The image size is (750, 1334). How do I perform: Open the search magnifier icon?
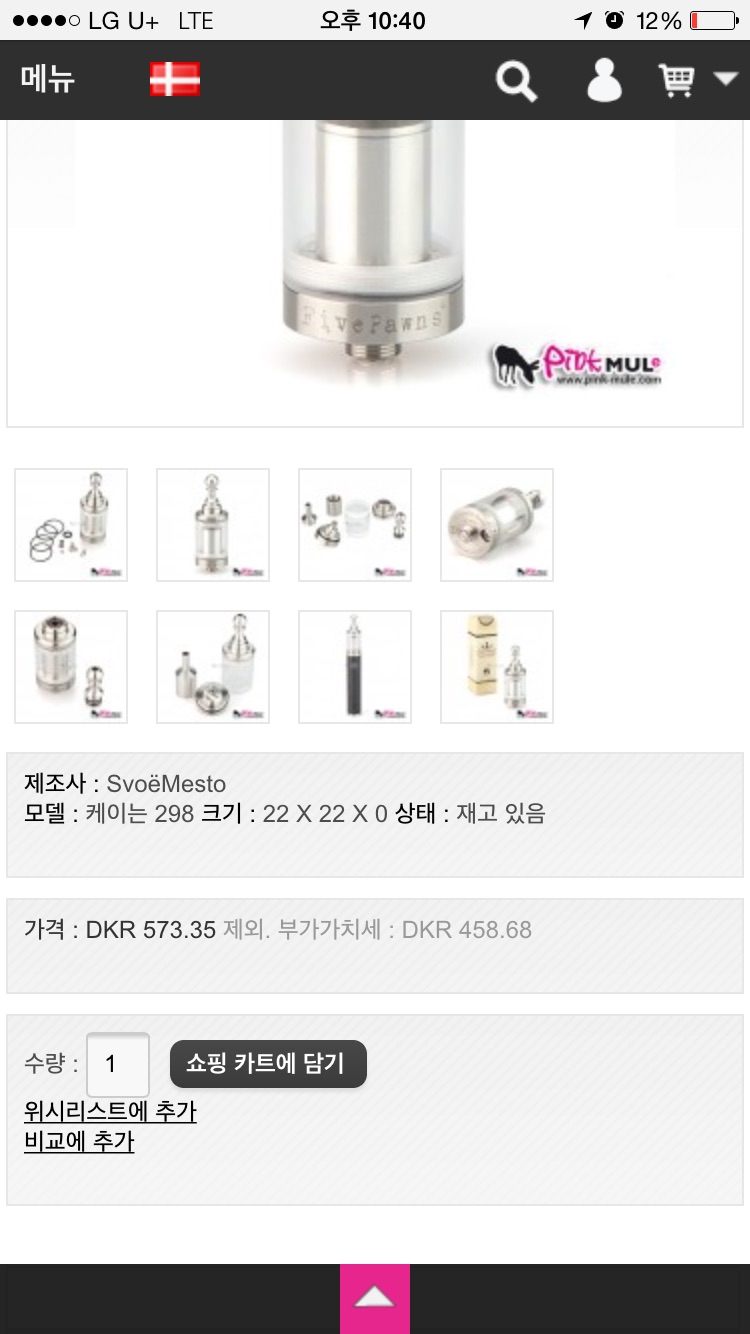(516, 80)
